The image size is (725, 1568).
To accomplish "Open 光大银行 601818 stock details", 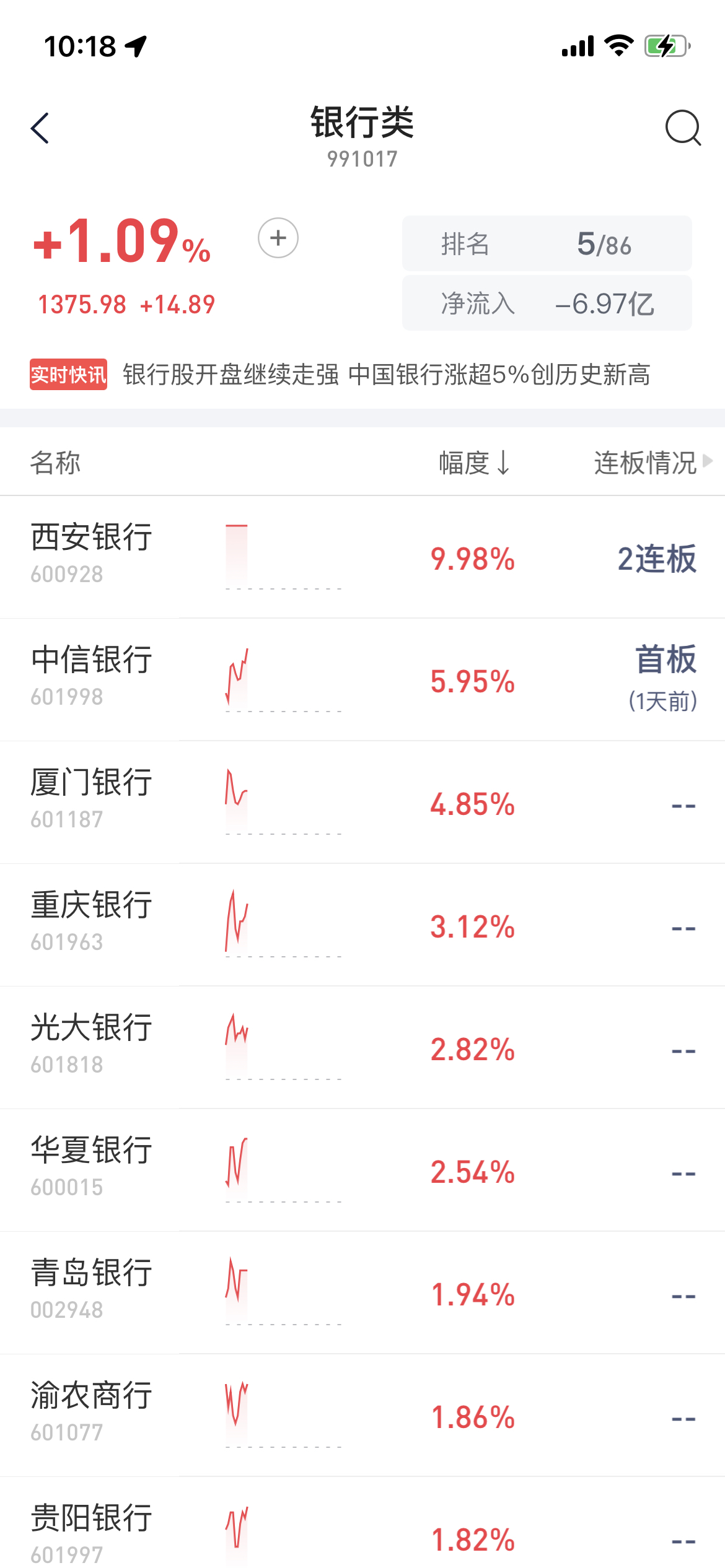I will pos(362,1047).
